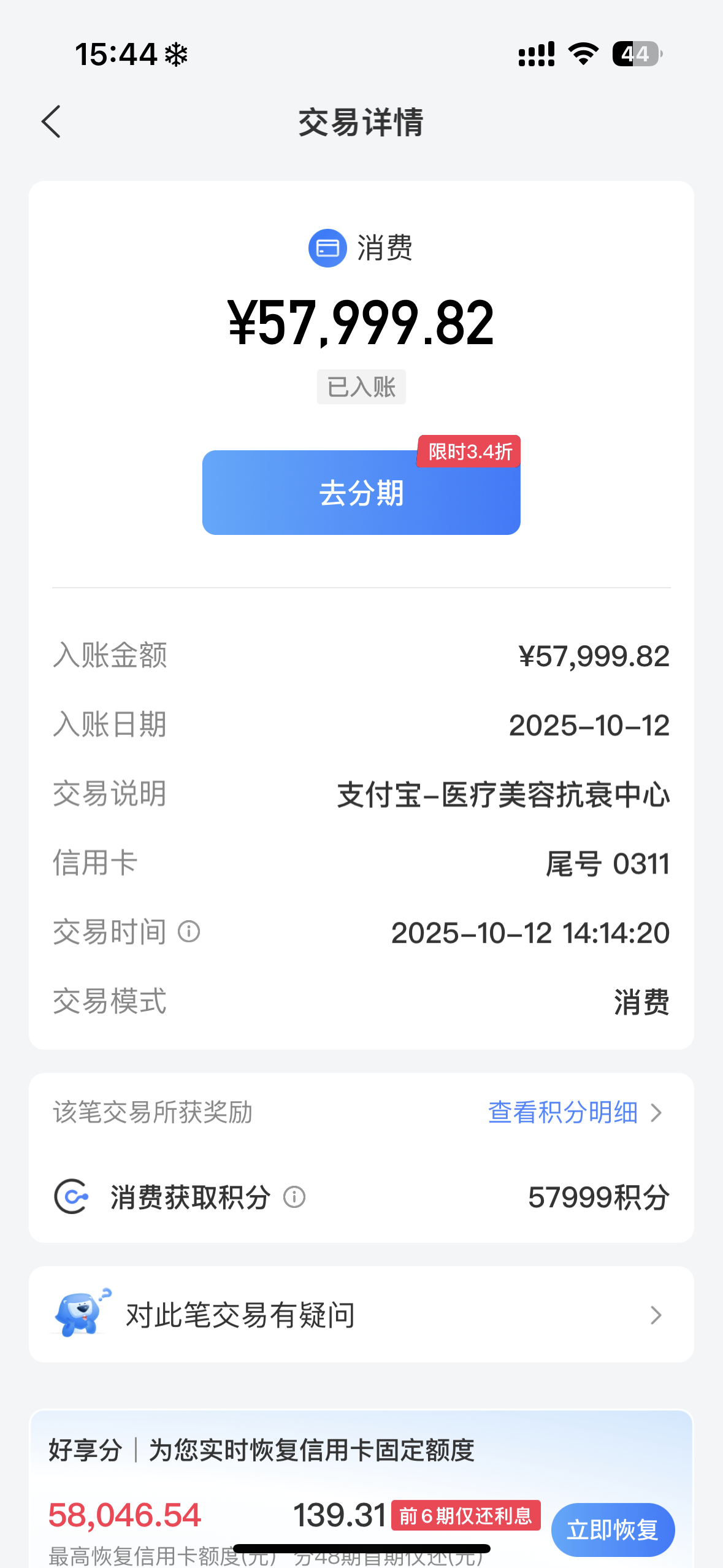This screenshot has height=1568, width=723.
Task: Tap the 去分期 installment button
Action: pyautogui.click(x=361, y=493)
